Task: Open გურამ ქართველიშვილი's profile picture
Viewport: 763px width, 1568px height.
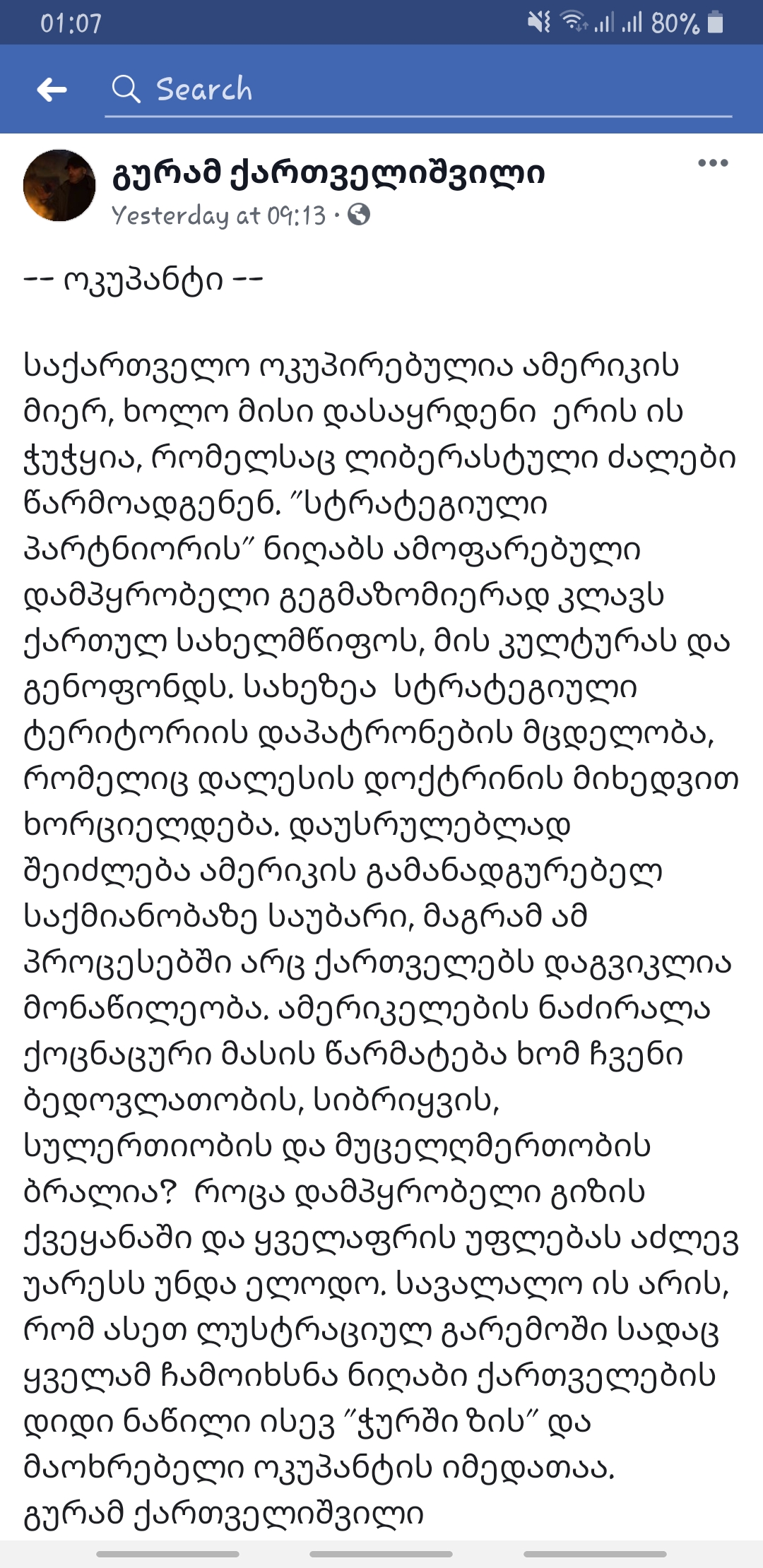Action: pyautogui.click(x=59, y=186)
